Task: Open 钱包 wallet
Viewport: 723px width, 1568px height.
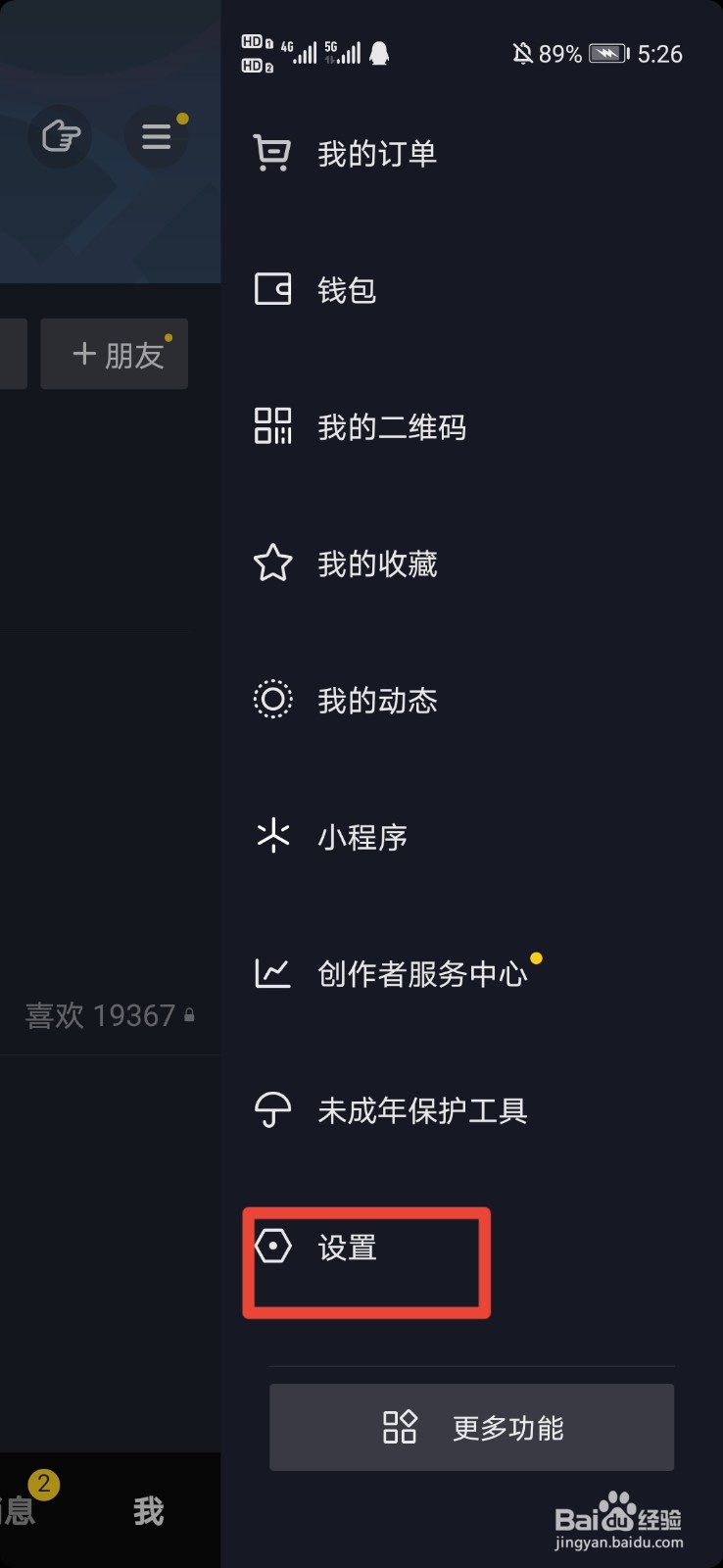Action: click(346, 290)
